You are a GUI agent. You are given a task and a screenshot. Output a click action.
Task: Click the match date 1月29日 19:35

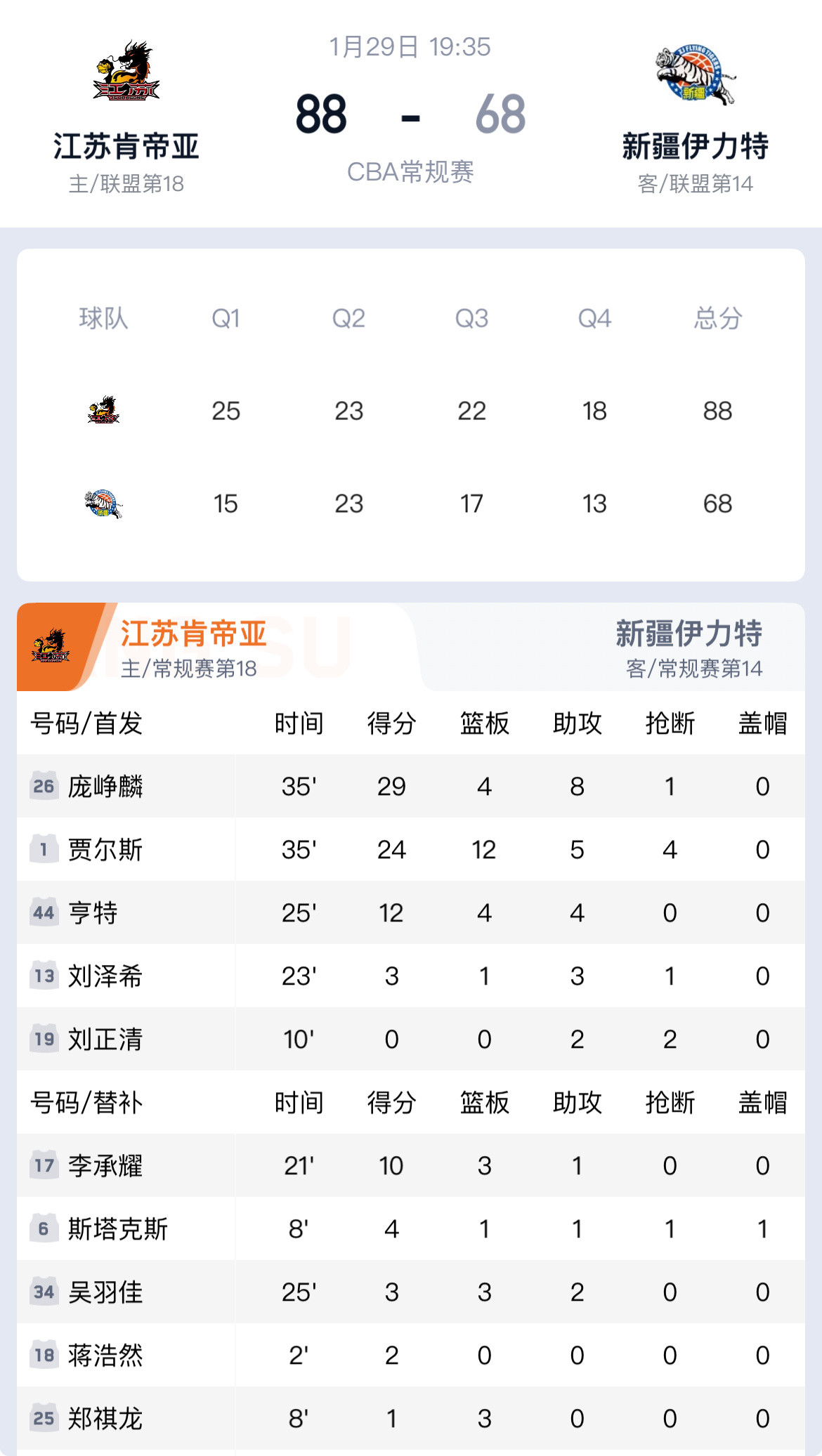pos(410,48)
